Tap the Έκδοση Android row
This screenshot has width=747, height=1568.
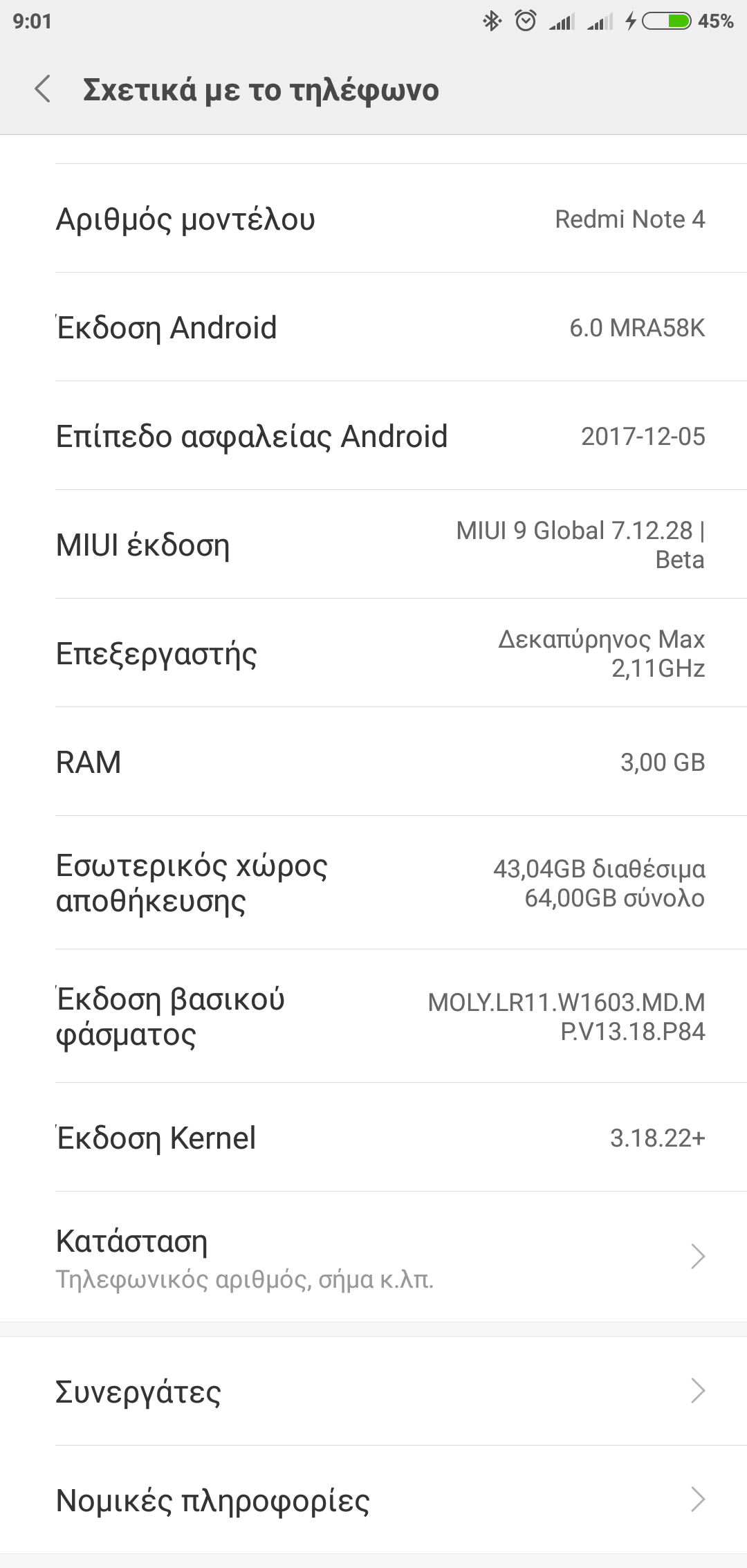(373, 327)
